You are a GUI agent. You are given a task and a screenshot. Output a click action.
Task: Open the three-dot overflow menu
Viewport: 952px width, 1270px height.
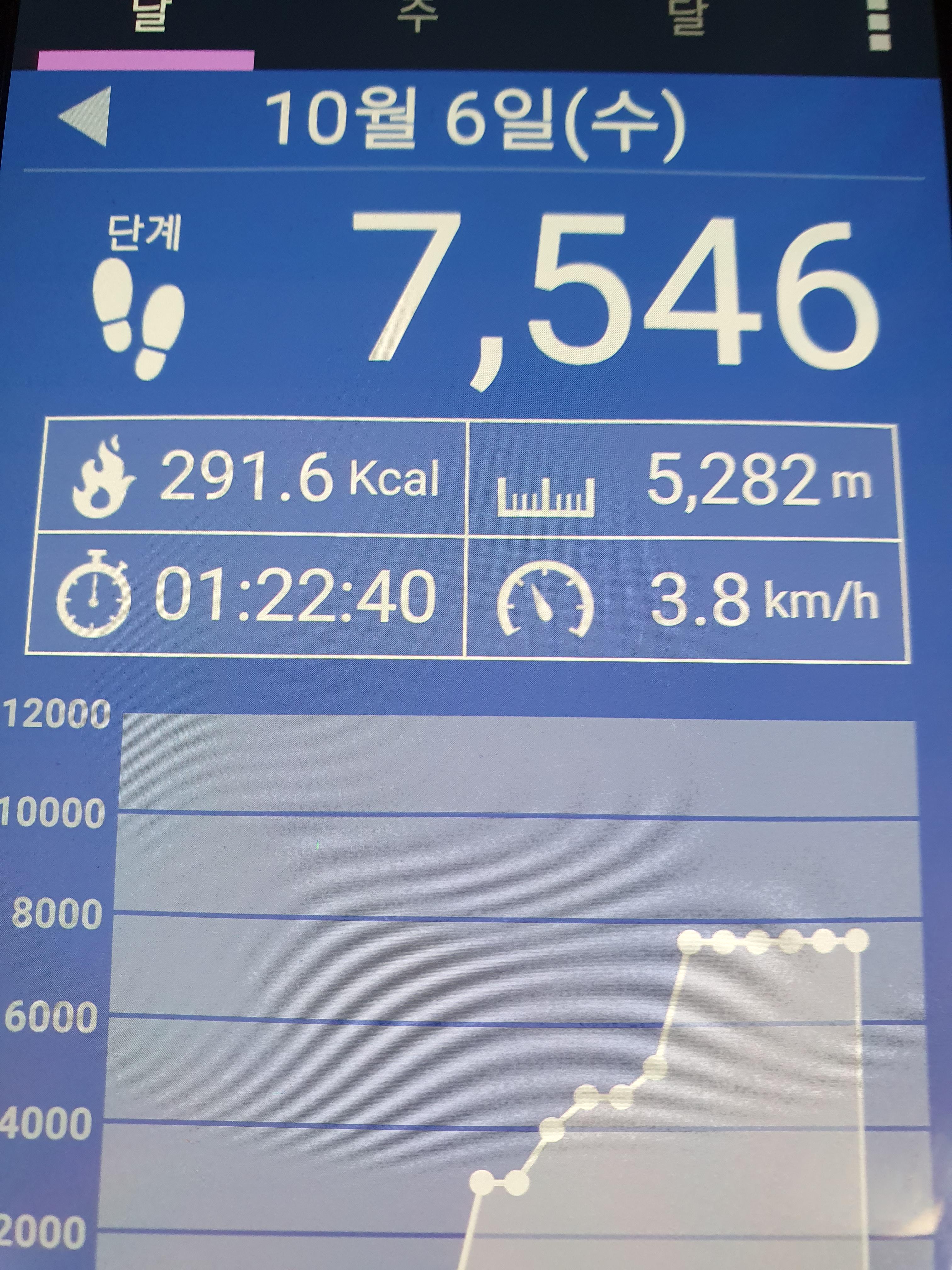pyautogui.click(x=879, y=26)
